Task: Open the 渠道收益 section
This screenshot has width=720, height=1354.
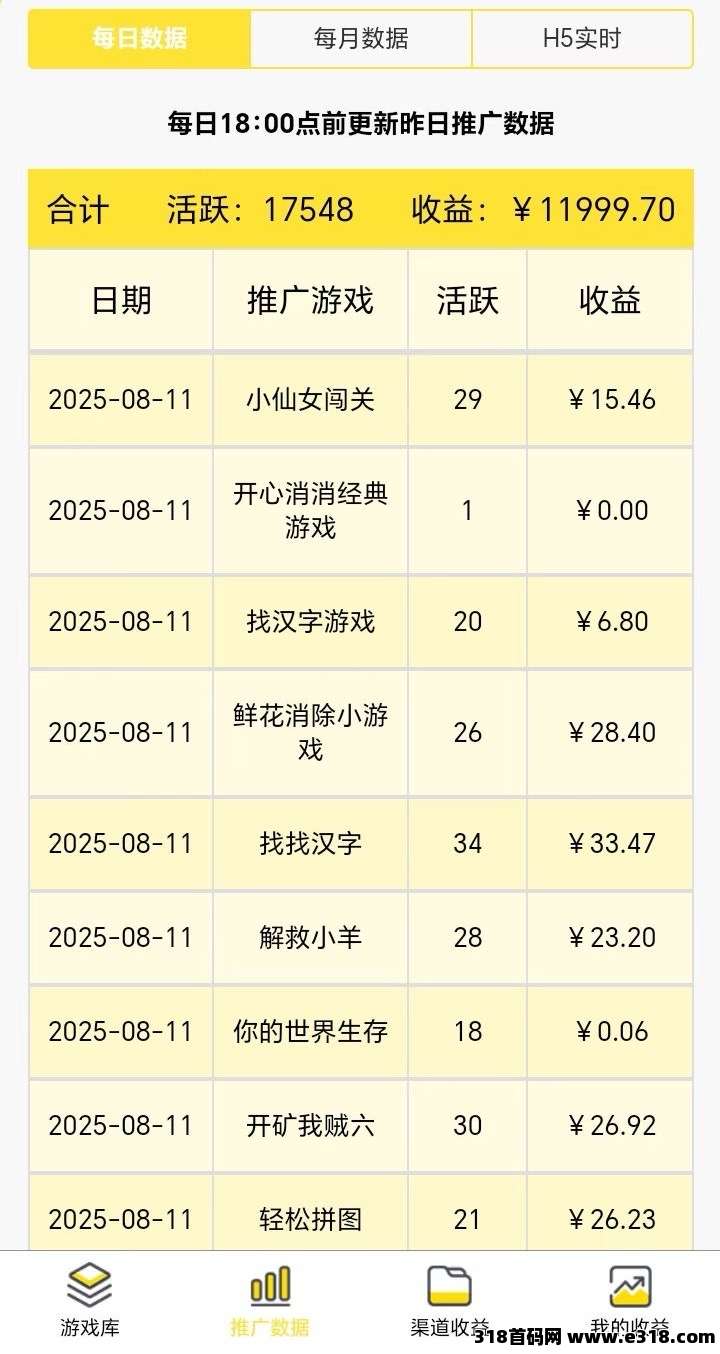Action: pyautogui.click(x=449, y=1300)
